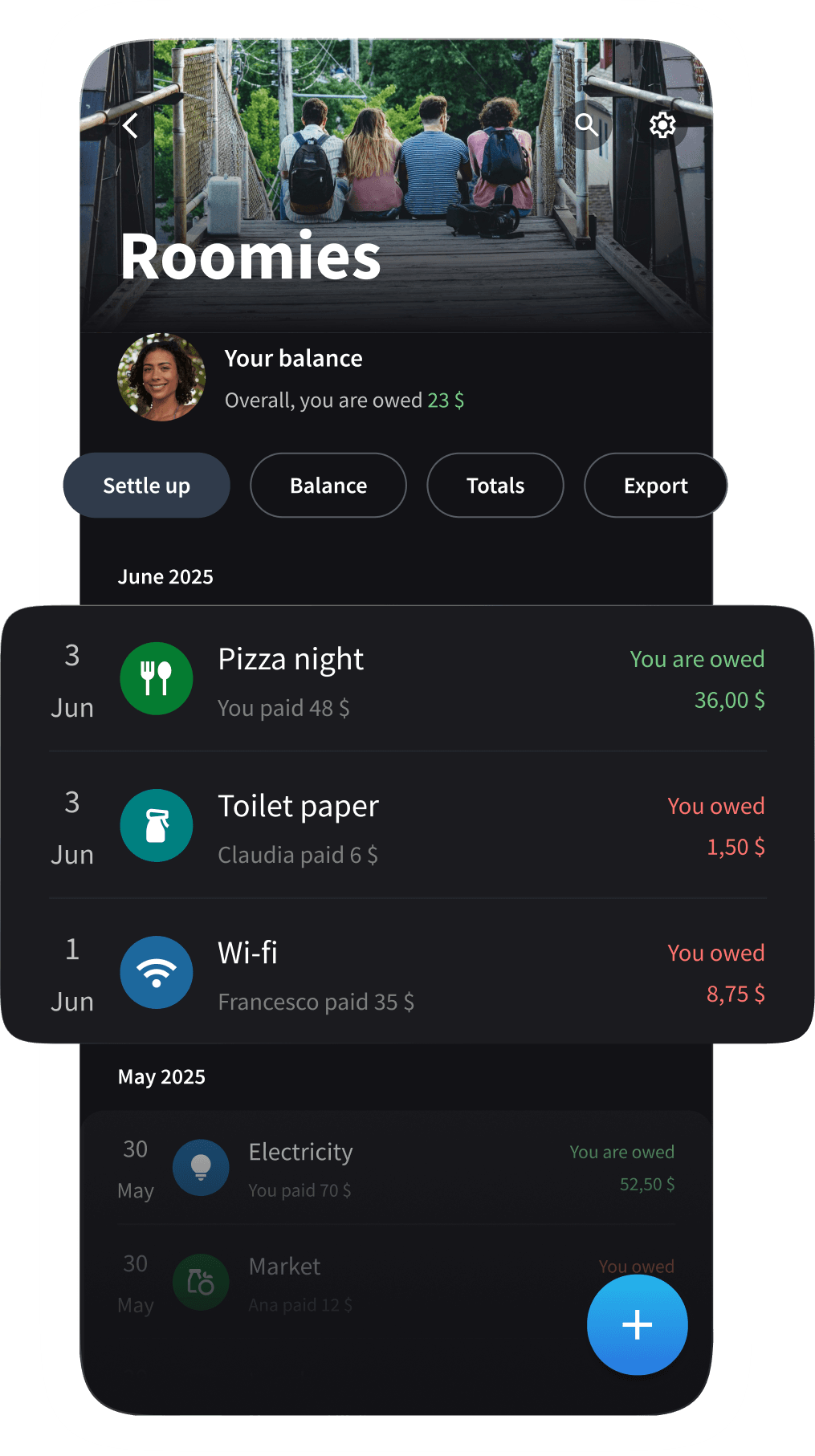Viewport: 815px width, 1456px height.
Task: Switch to the Totals view
Action: [495, 485]
